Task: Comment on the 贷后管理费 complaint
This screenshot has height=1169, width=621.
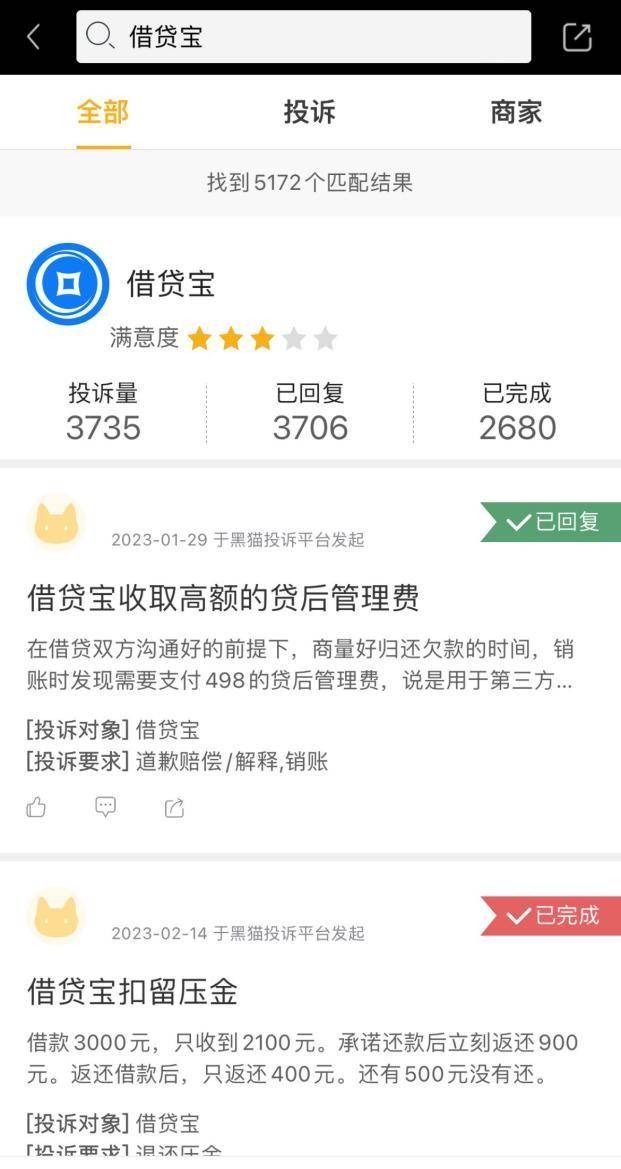Action: [105, 807]
